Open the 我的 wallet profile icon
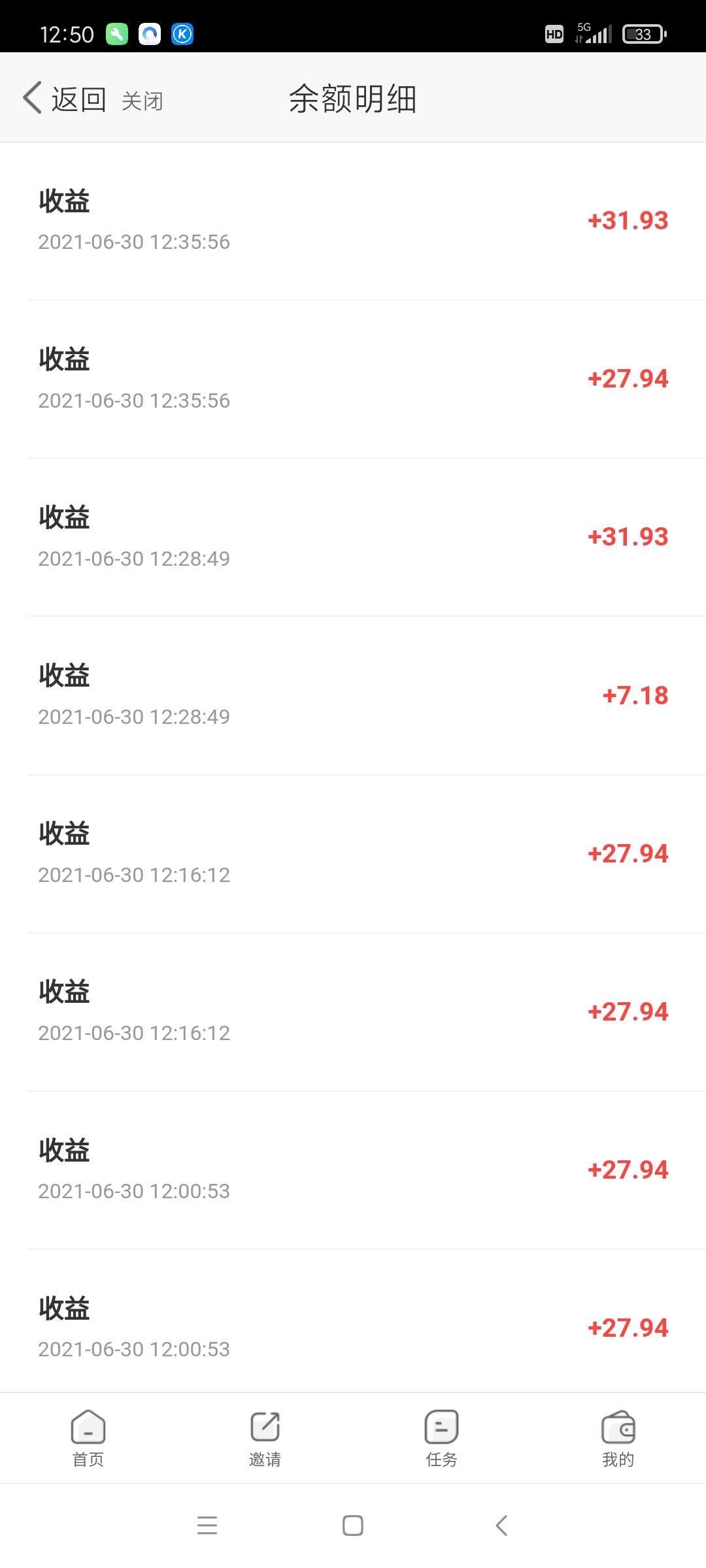Viewport: 706px width, 1568px height. pyautogui.click(x=618, y=1437)
